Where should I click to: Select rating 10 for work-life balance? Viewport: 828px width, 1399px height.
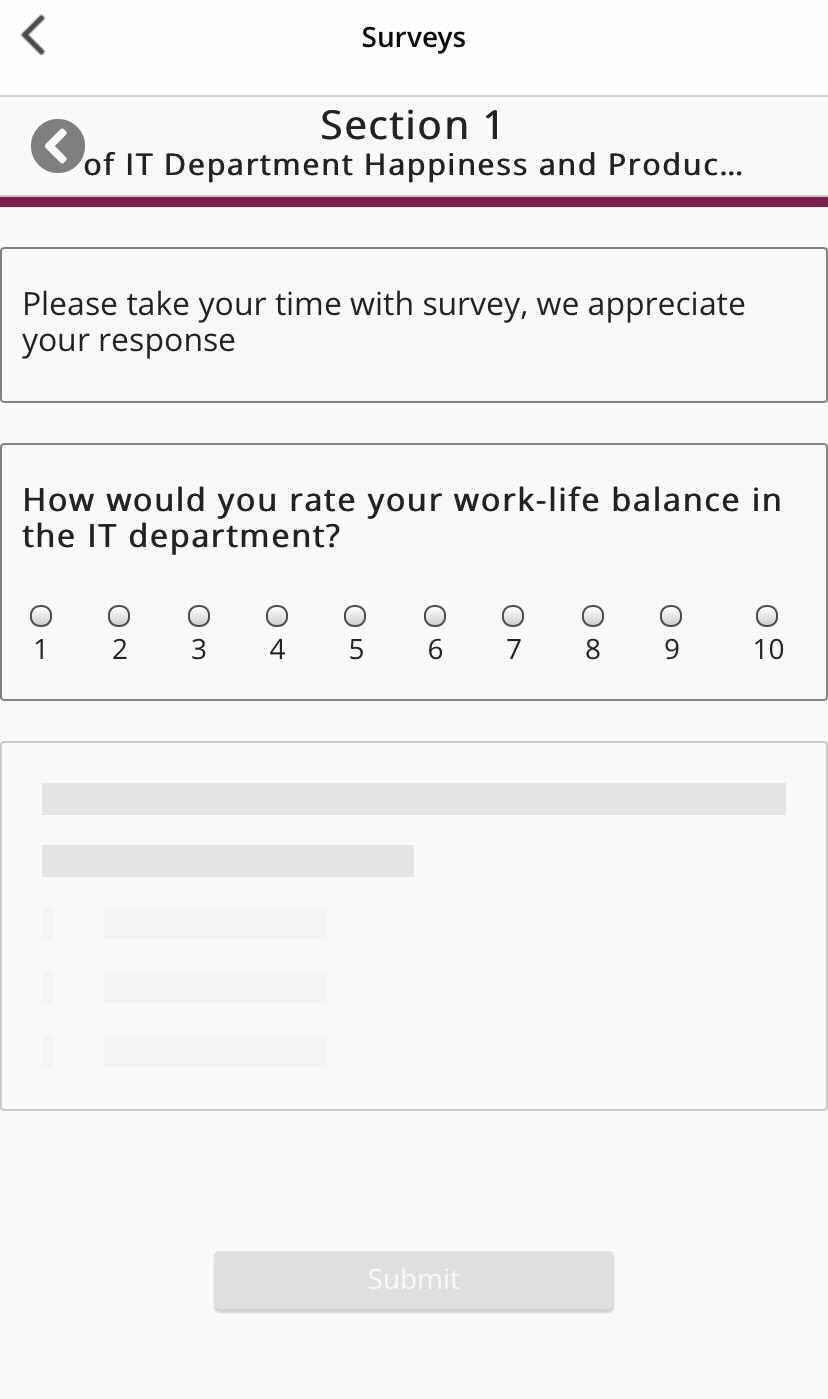tap(767, 615)
